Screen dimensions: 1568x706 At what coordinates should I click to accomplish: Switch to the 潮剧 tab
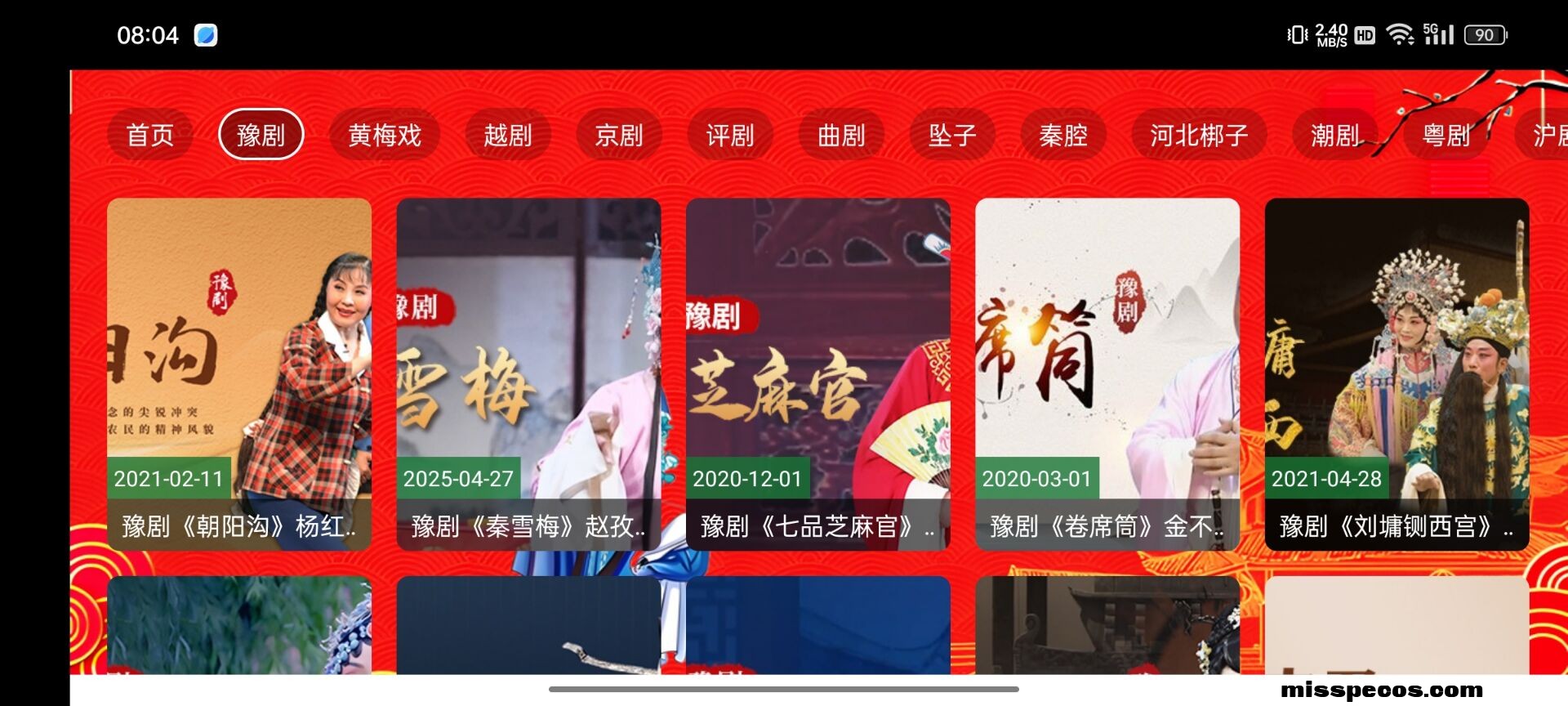coord(1334,135)
